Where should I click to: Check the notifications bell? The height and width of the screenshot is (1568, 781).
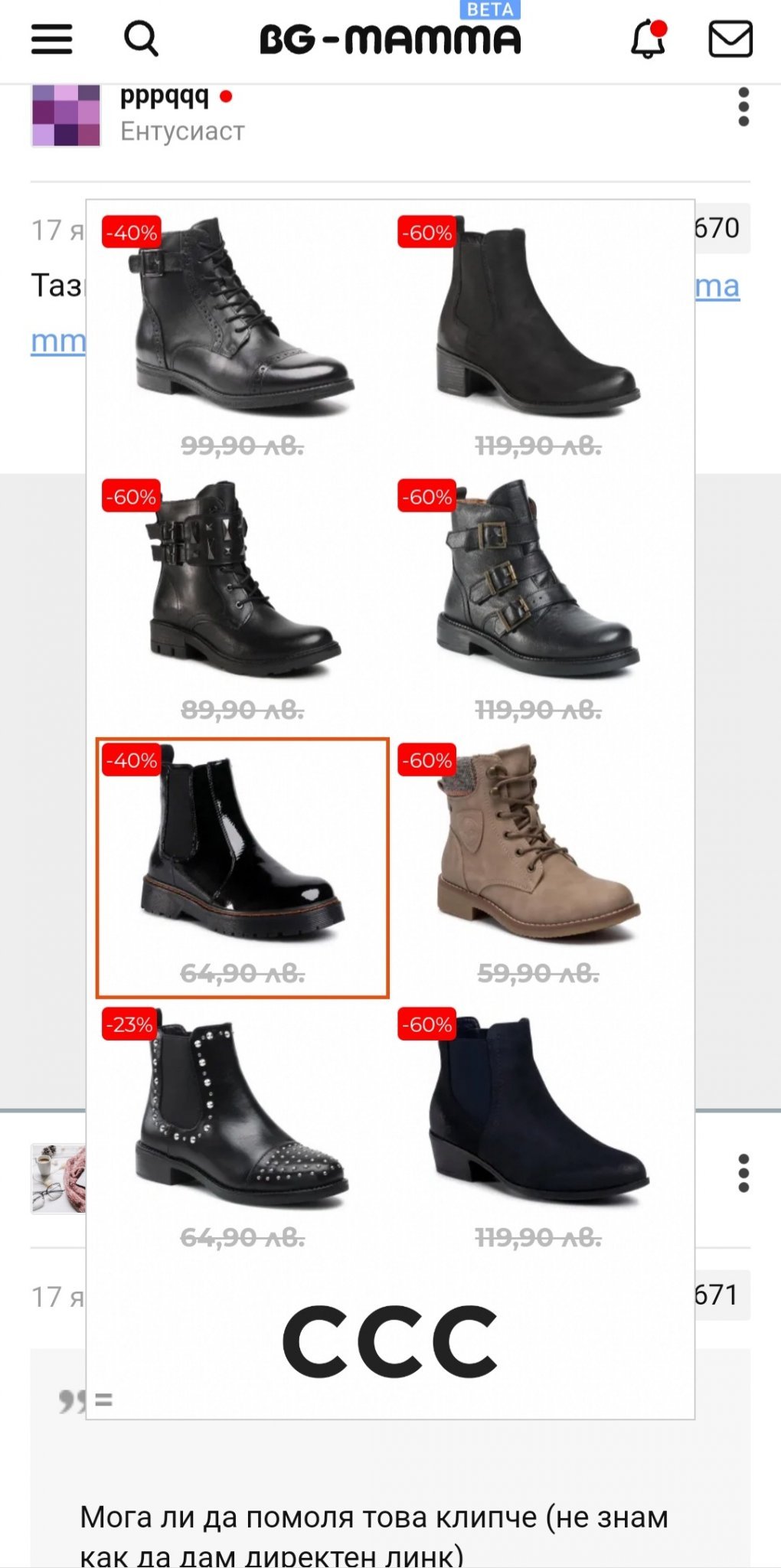(x=649, y=38)
